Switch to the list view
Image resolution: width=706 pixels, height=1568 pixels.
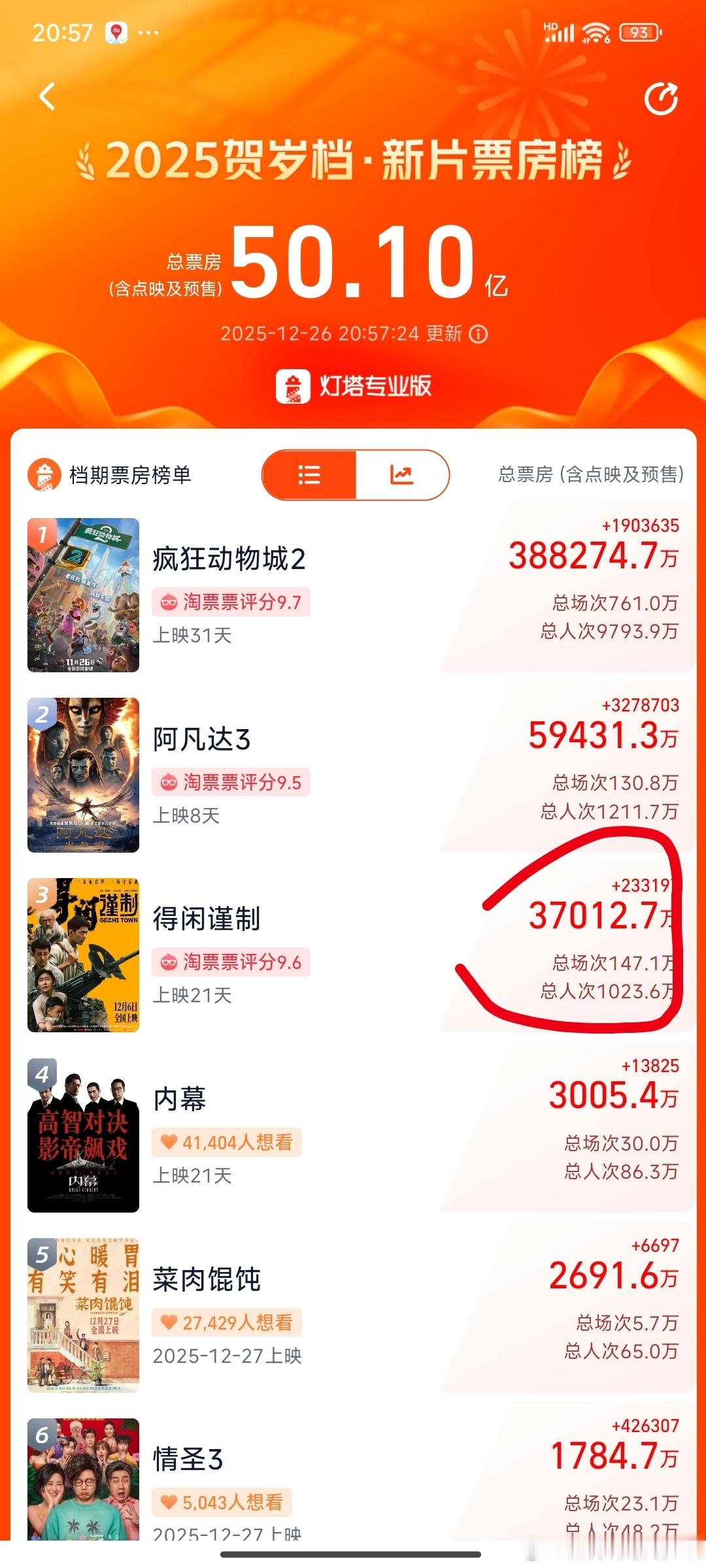click(308, 476)
